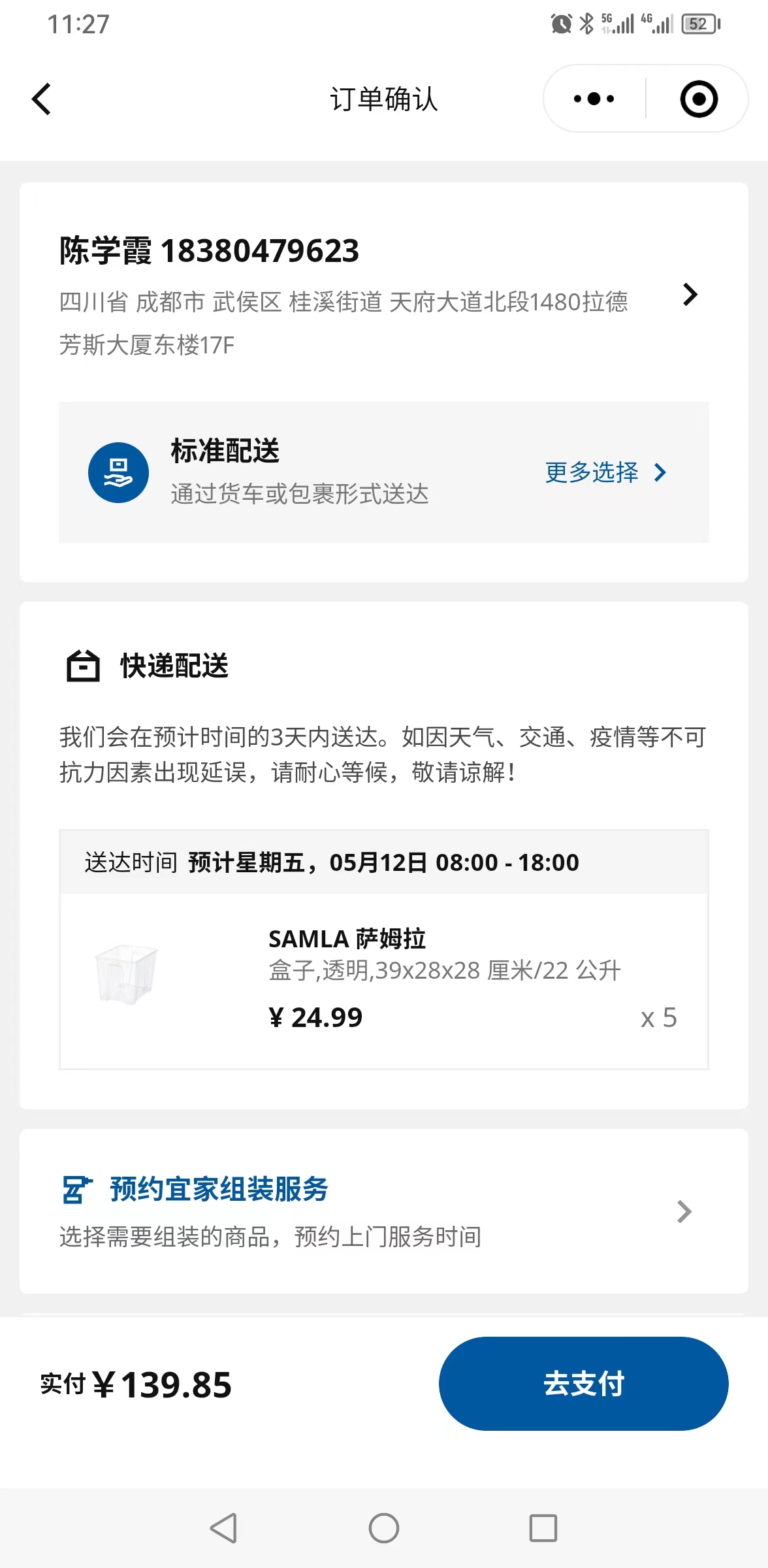The image size is (768, 1568).
Task: Edit the delivery address for 陈学霞
Action: click(384, 296)
